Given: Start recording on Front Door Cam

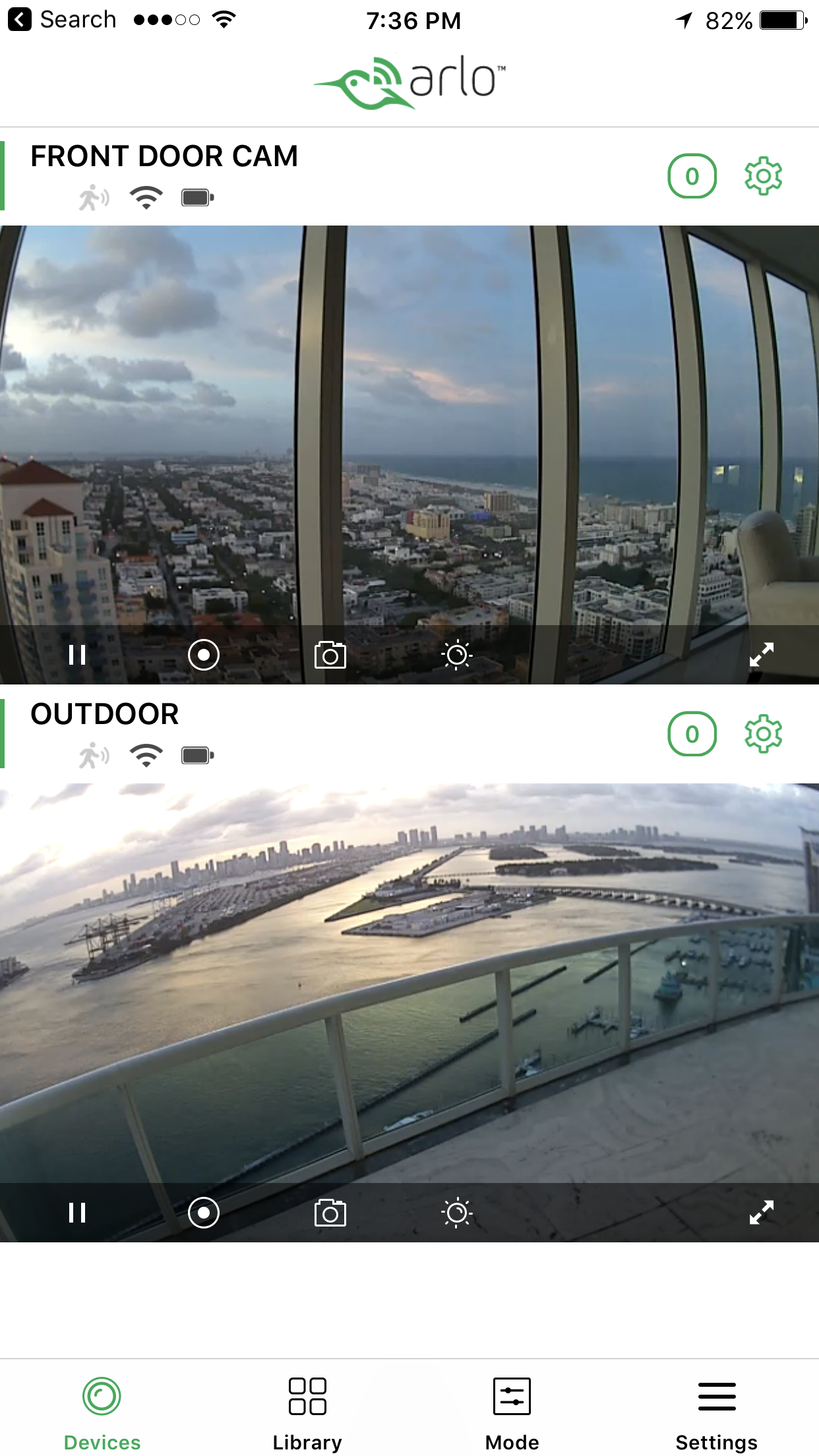Looking at the screenshot, I should click(203, 655).
